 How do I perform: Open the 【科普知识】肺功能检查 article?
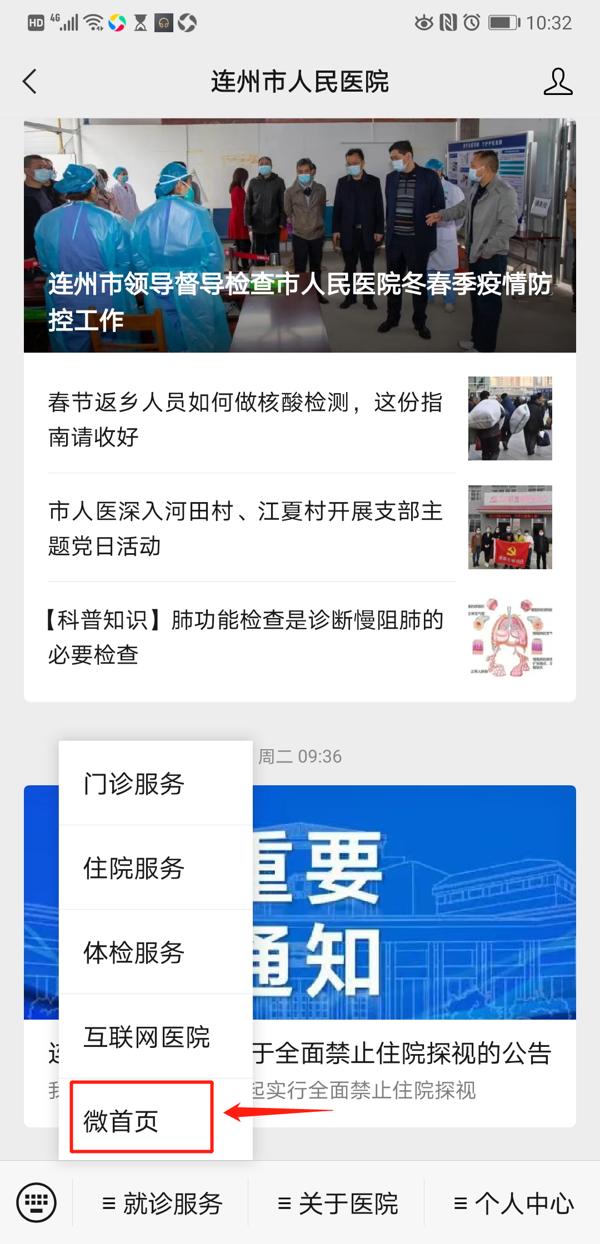[x=245, y=638]
